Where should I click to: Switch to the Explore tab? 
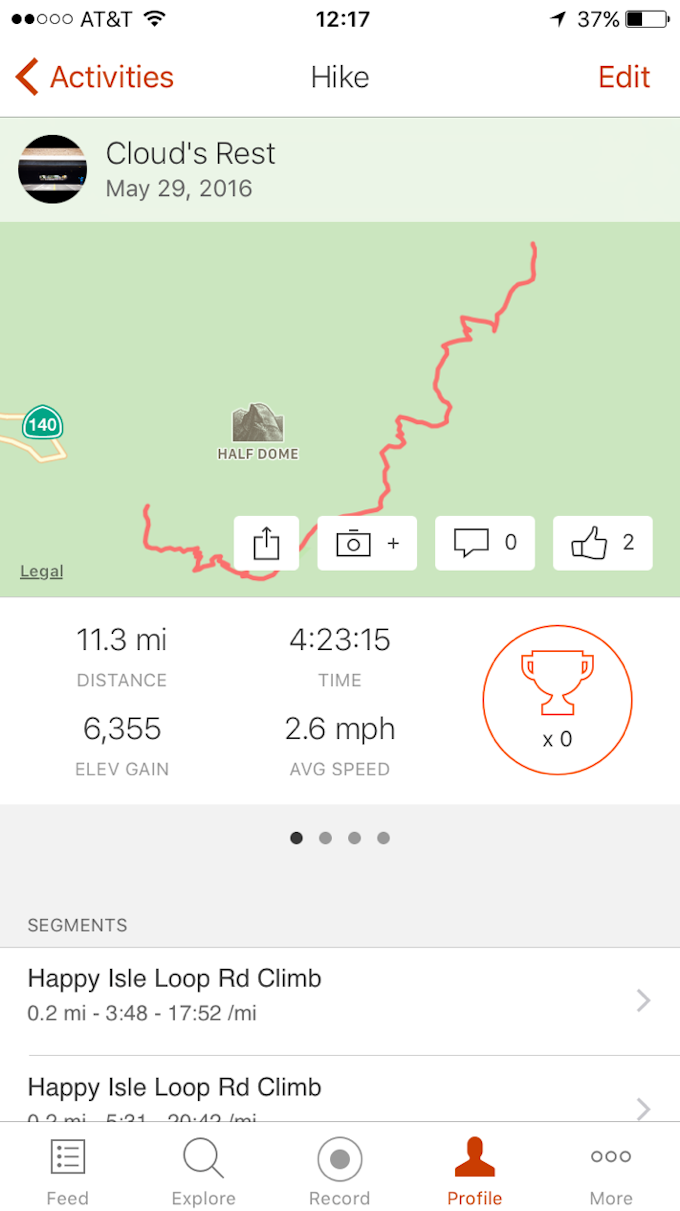(x=203, y=1172)
